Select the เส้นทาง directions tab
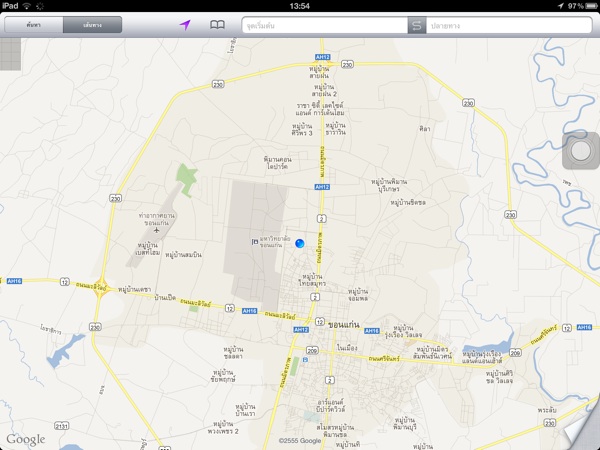The height and width of the screenshot is (450, 600). click(x=92, y=25)
